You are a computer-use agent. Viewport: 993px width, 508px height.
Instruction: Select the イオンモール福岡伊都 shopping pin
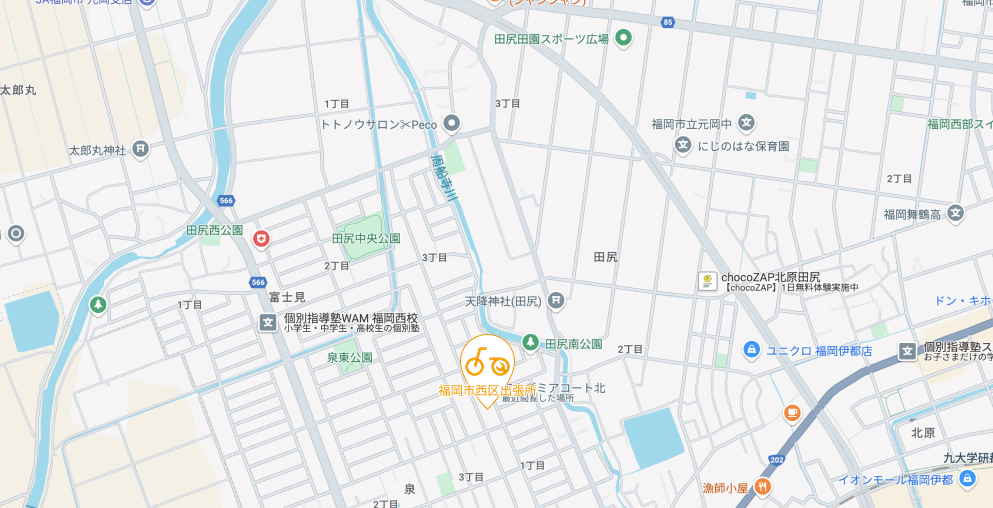[x=966, y=479]
